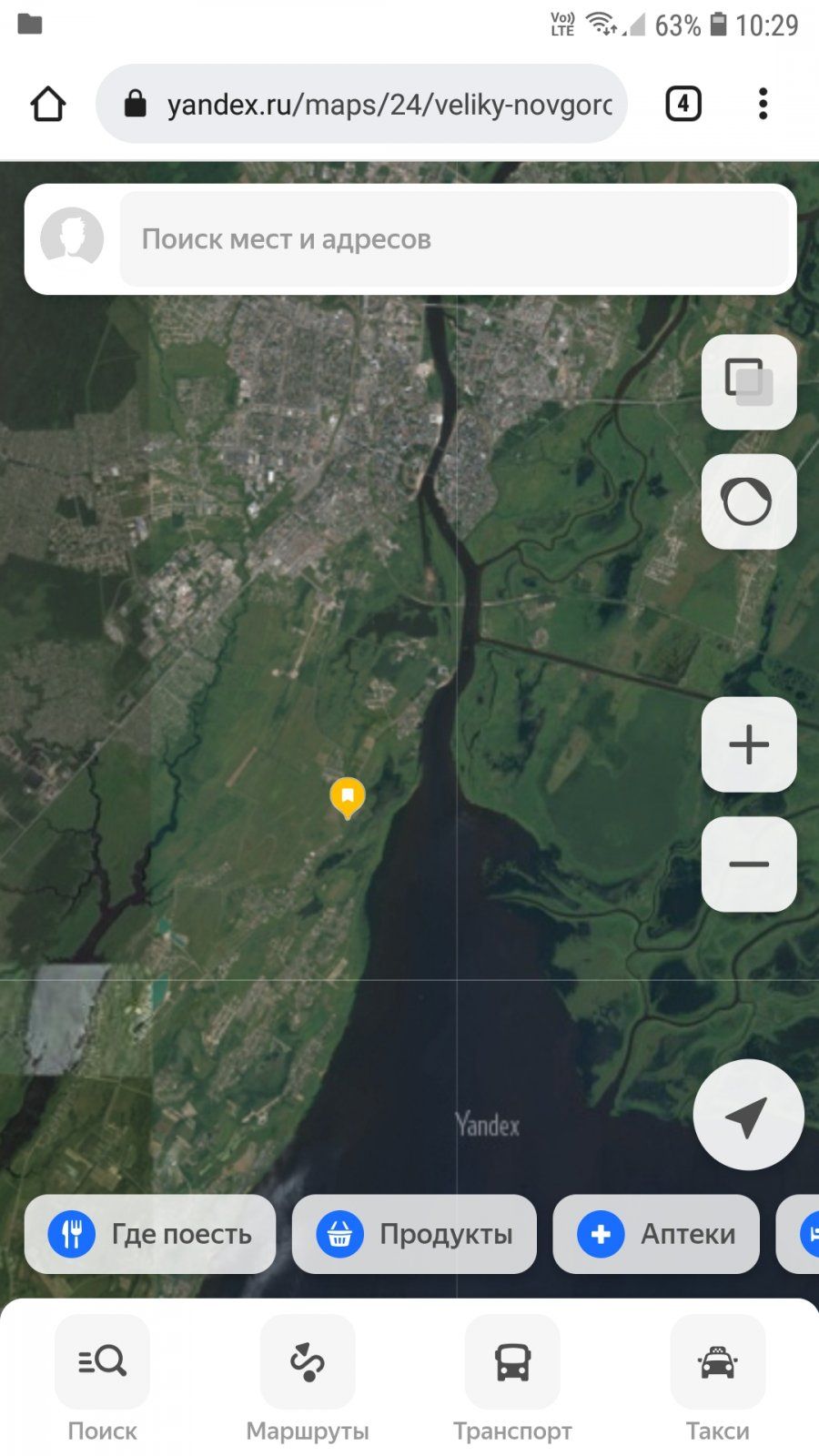Open the profile avatar
The height and width of the screenshot is (1456, 819).
[72, 239]
